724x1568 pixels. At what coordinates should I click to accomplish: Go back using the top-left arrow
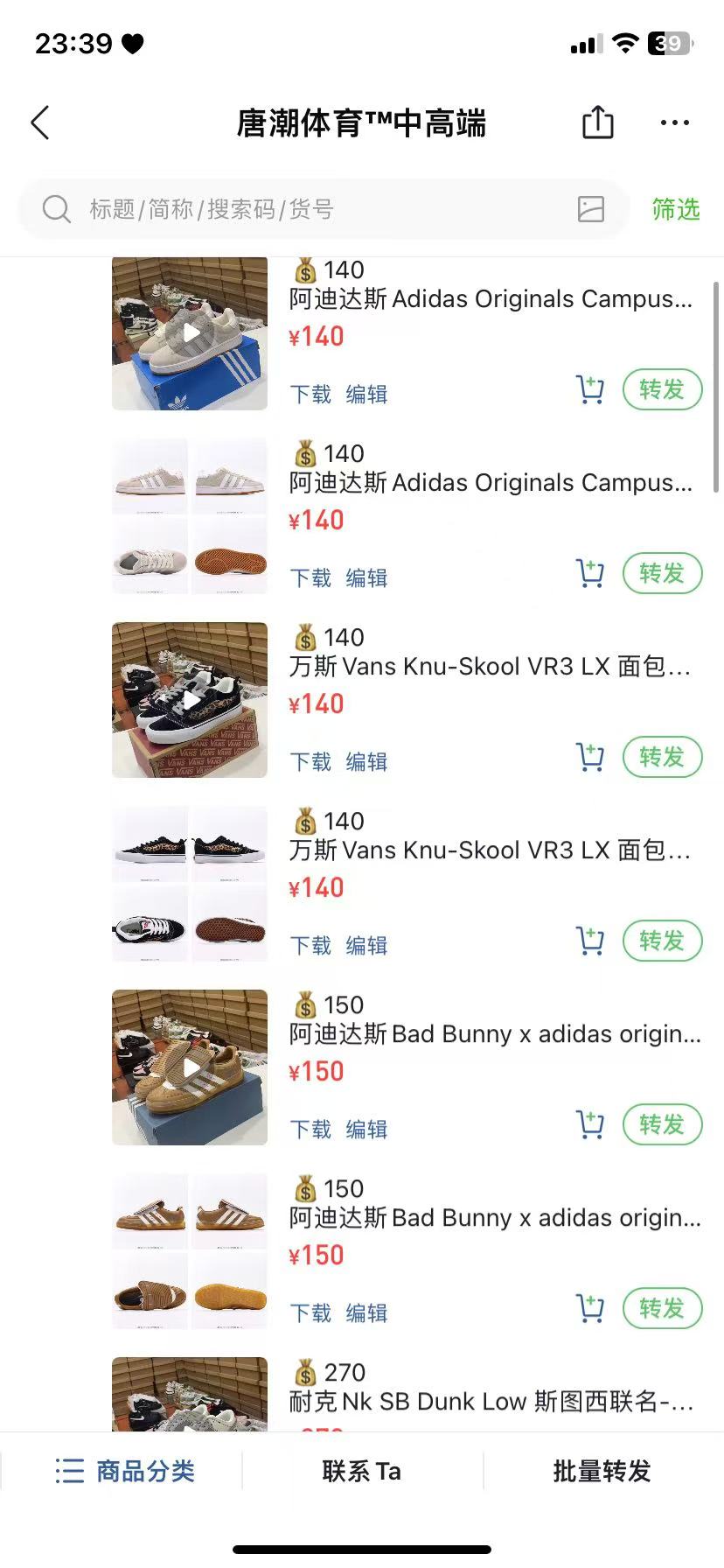pyautogui.click(x=40, y=123)
